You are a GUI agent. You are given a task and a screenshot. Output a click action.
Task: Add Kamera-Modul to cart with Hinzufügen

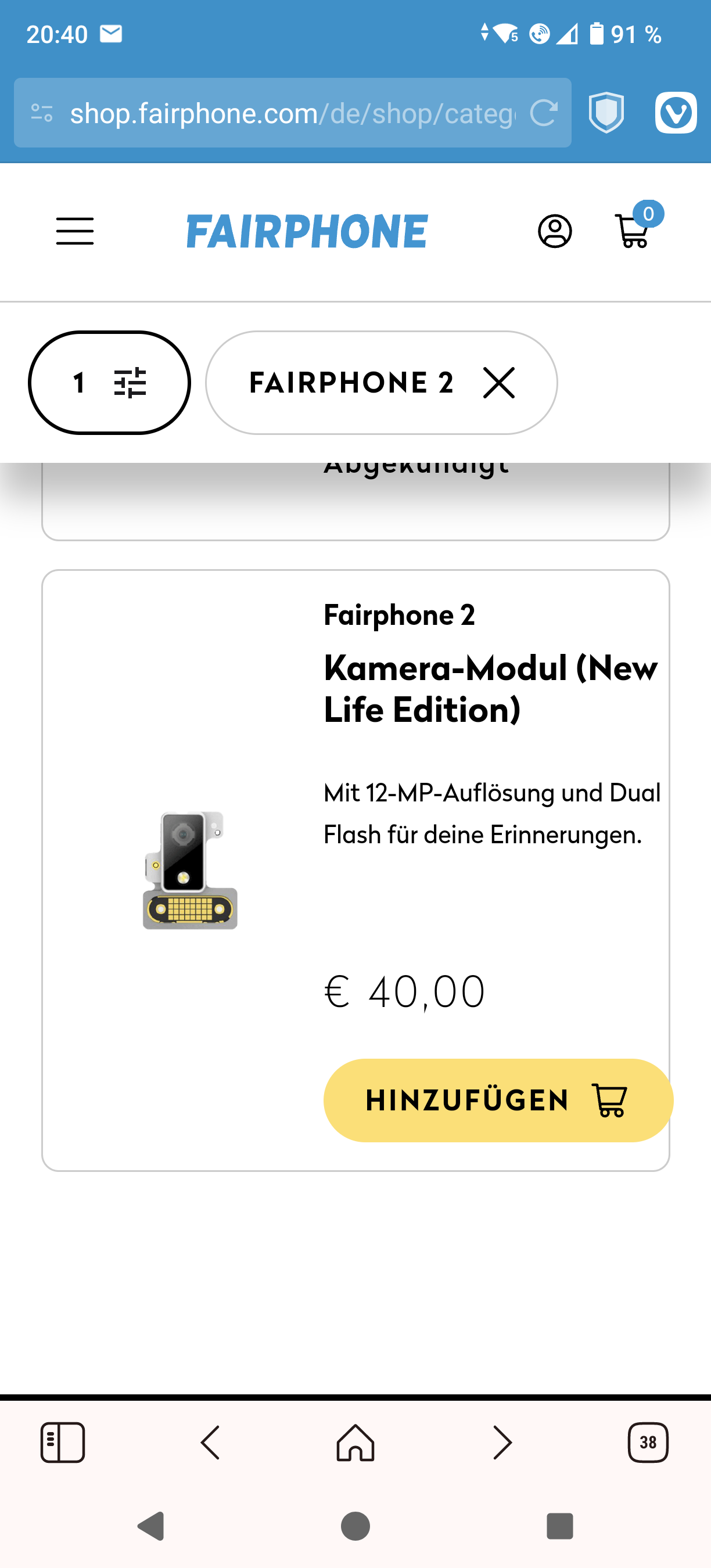coord(498,1101)
